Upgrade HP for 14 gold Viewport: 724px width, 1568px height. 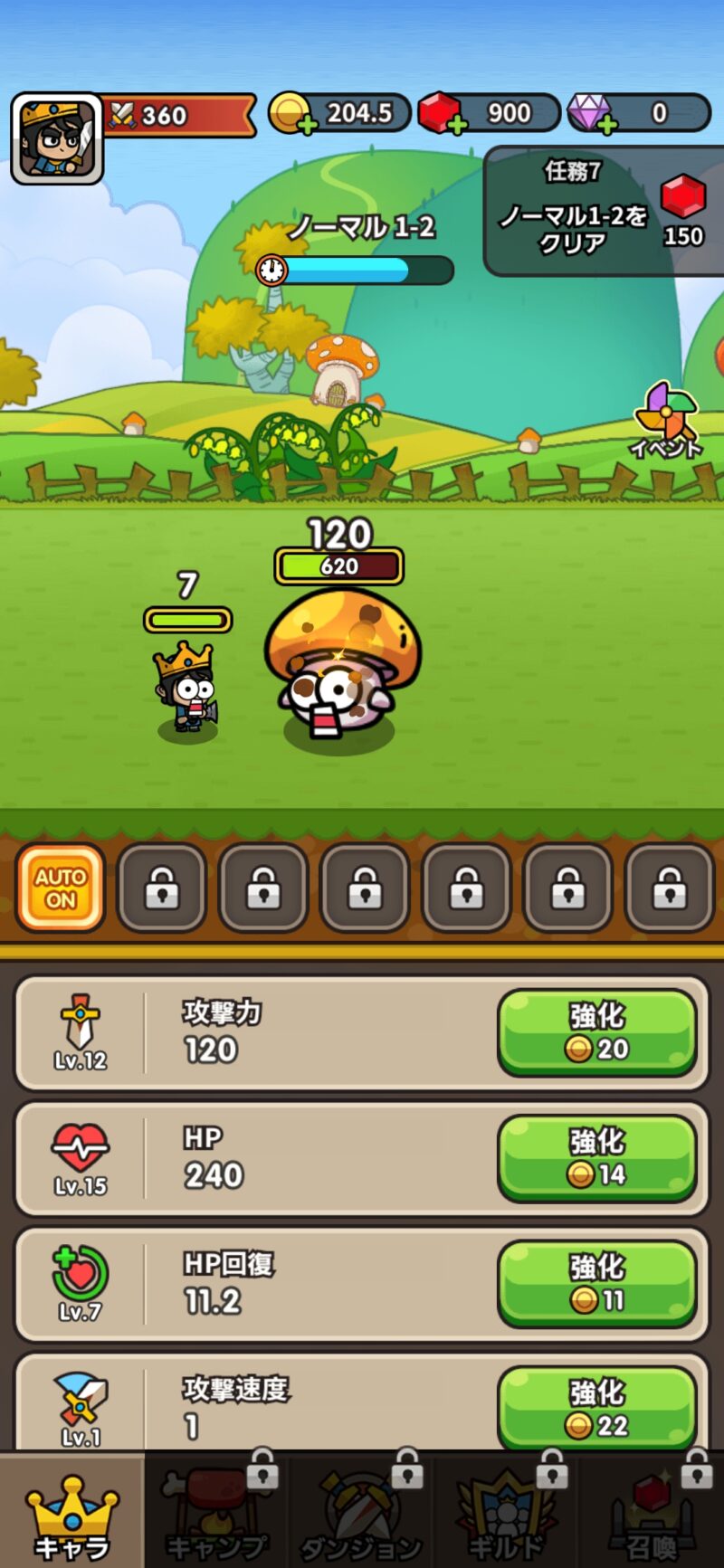[x=596, y=1158]
